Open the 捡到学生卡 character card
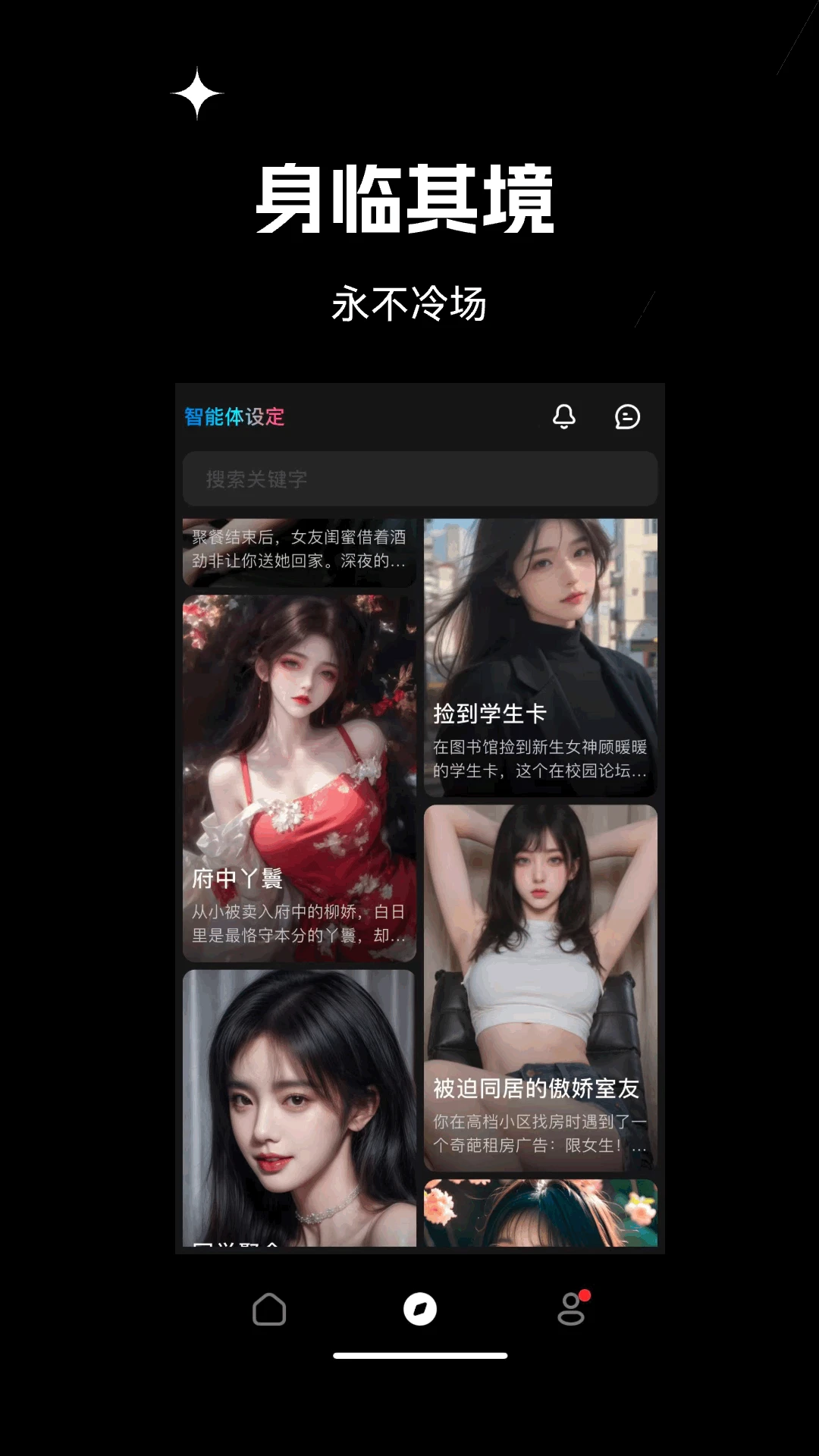Screen dimensions: 819x1456 pyautogui.click(x=541, y=652)
